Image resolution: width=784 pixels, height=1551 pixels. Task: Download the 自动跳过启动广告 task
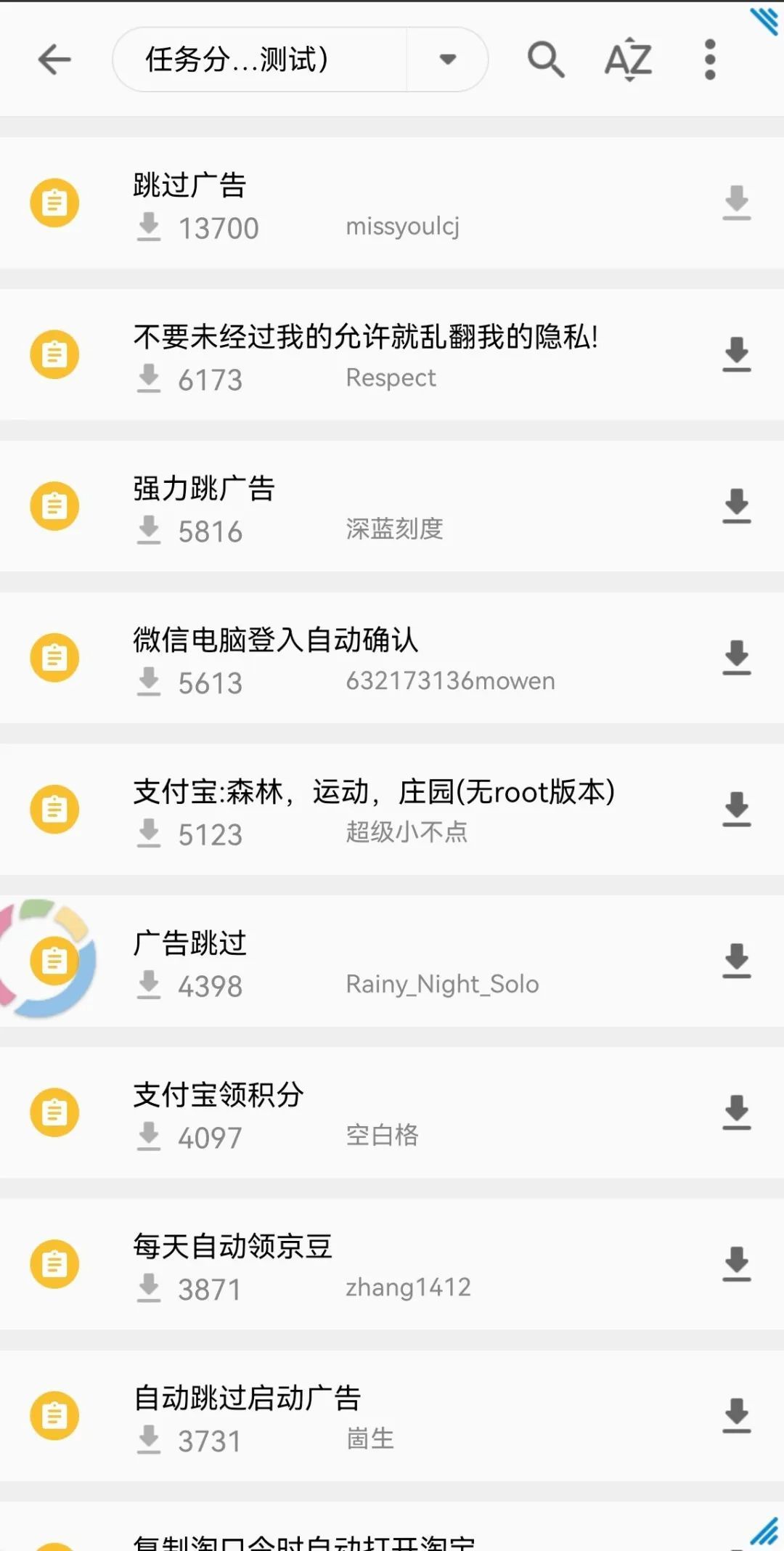point(736,1416)
